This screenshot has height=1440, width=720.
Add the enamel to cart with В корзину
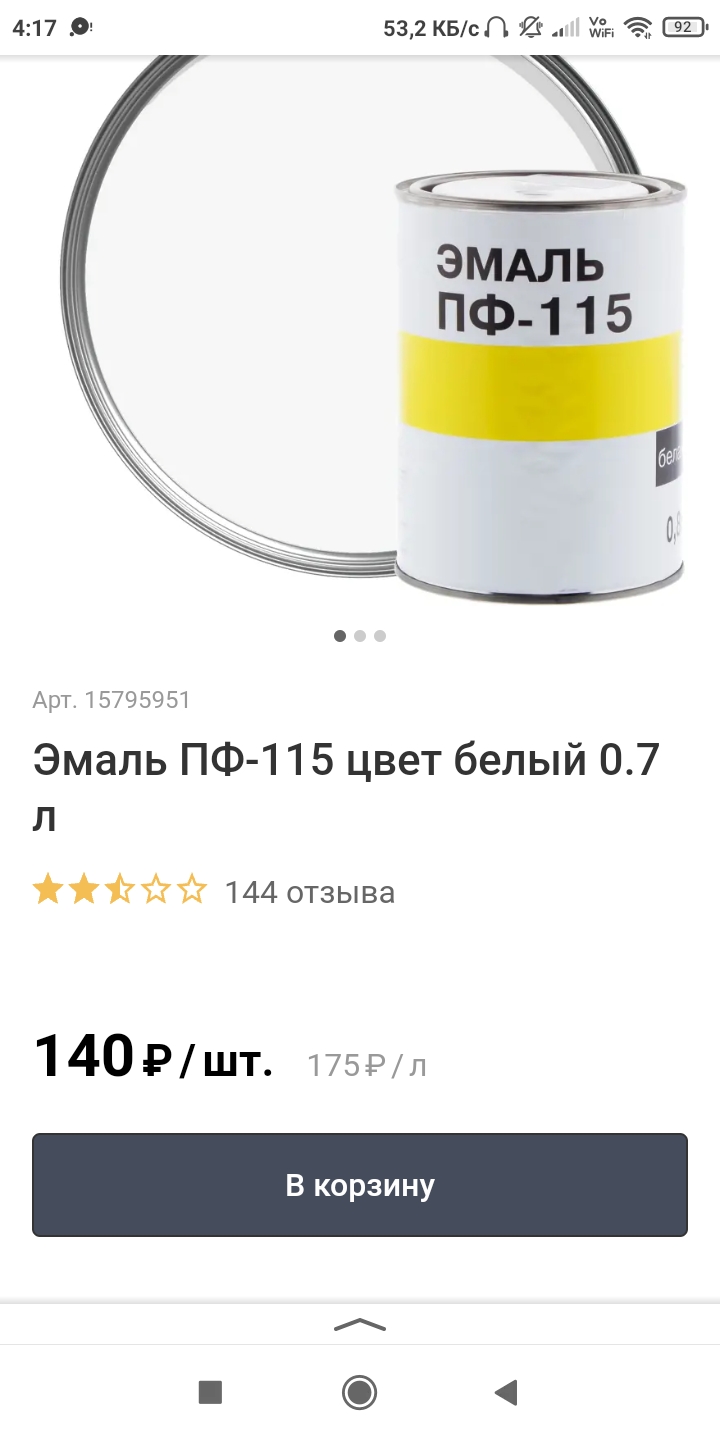tap(360, 1185)
